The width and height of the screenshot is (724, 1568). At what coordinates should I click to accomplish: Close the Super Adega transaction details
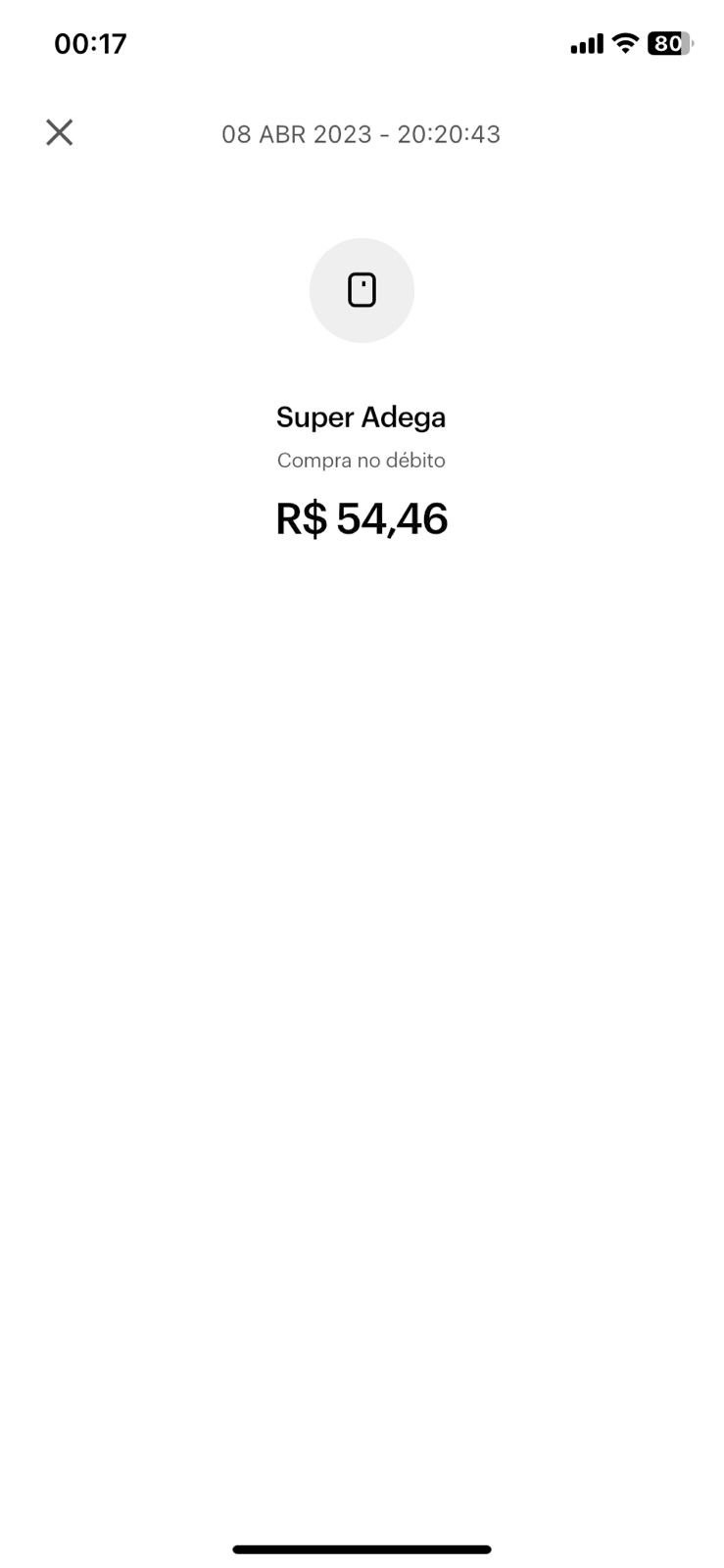(x=60, y=132)
